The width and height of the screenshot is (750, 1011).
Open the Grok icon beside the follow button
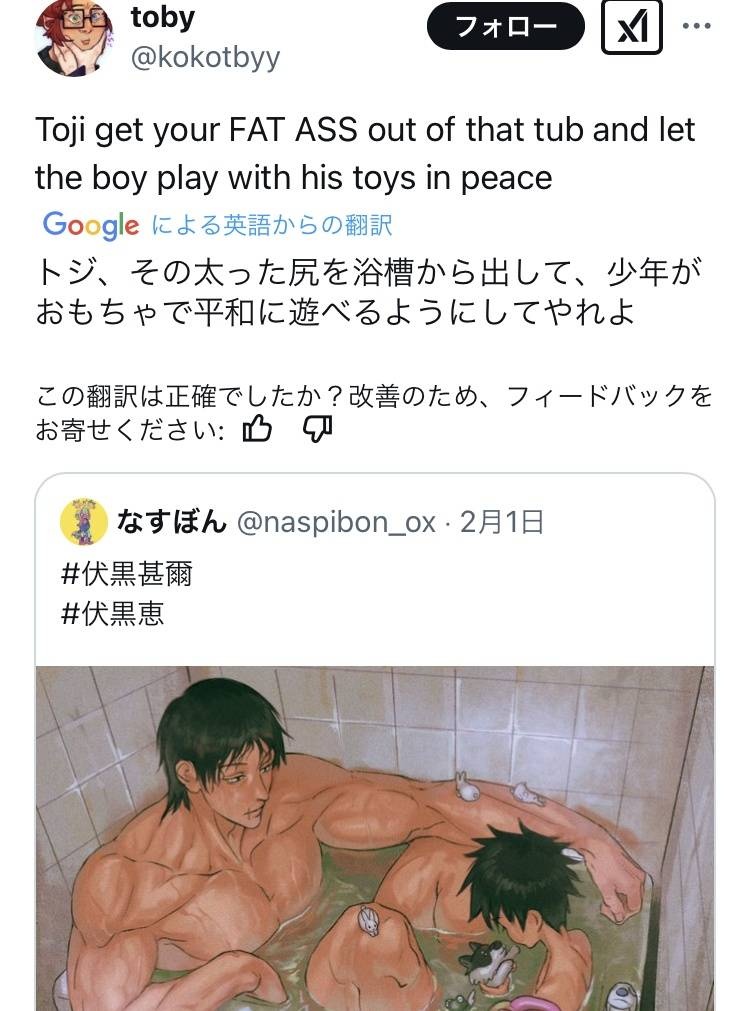coord(631,28)
